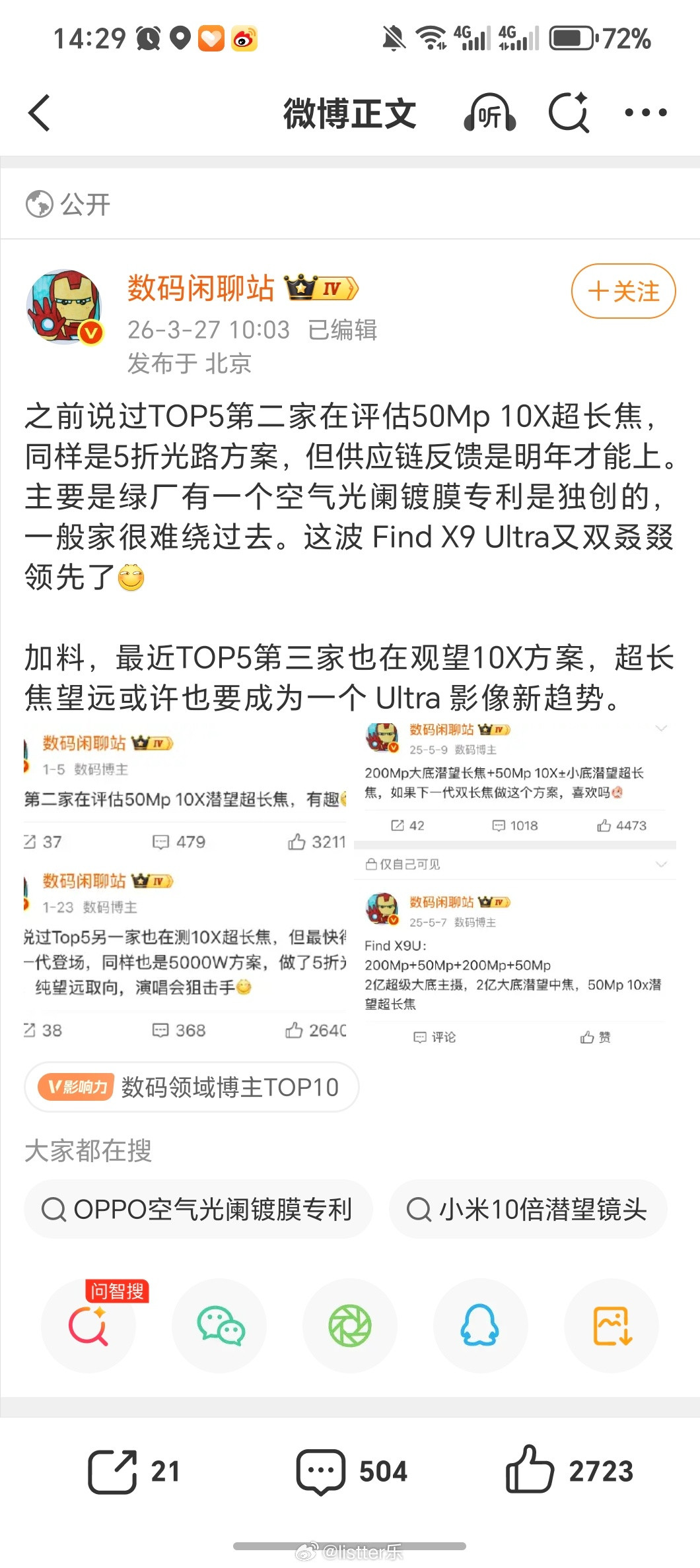Save the post image via download icon
Viewport: 700px width, 1568px height.
coord(610,1326)
